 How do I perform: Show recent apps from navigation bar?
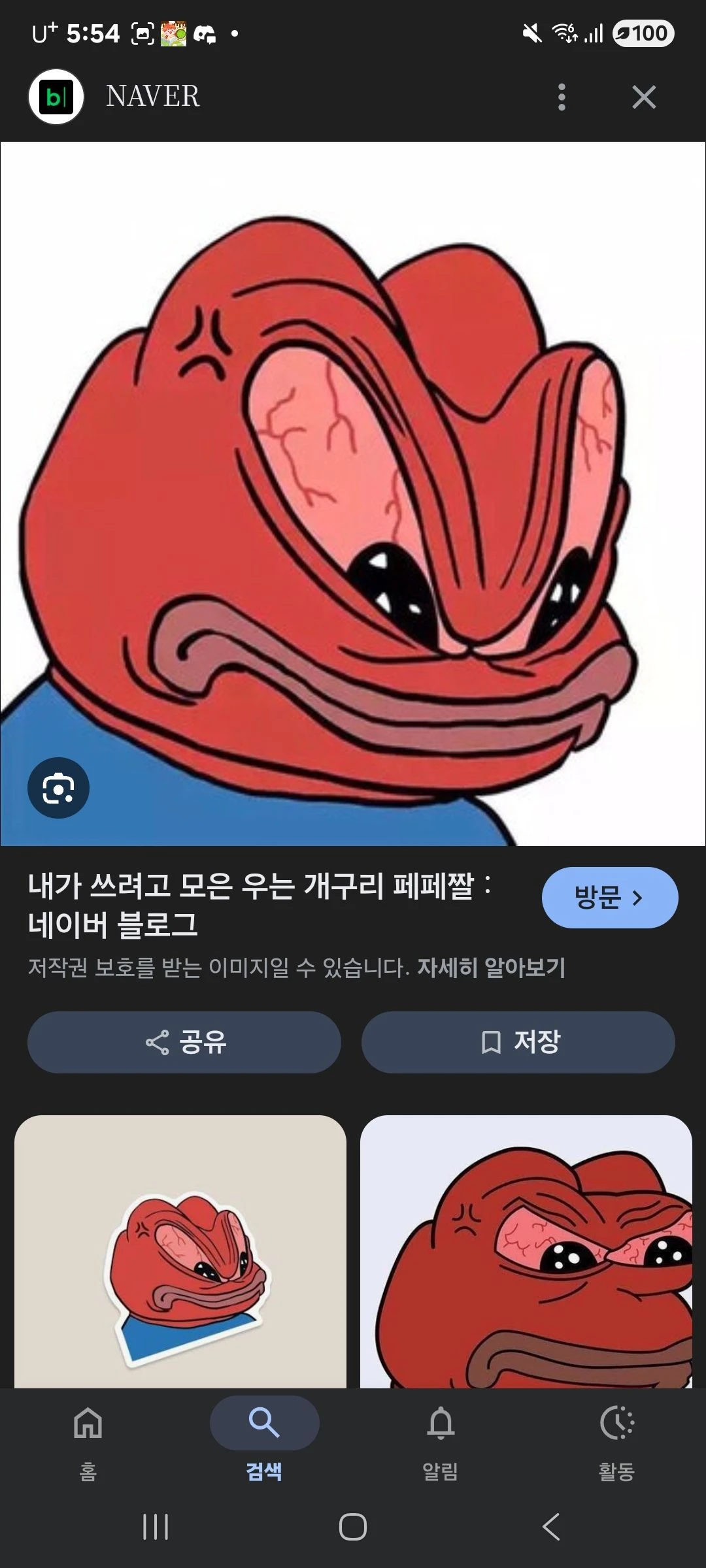156,1527
